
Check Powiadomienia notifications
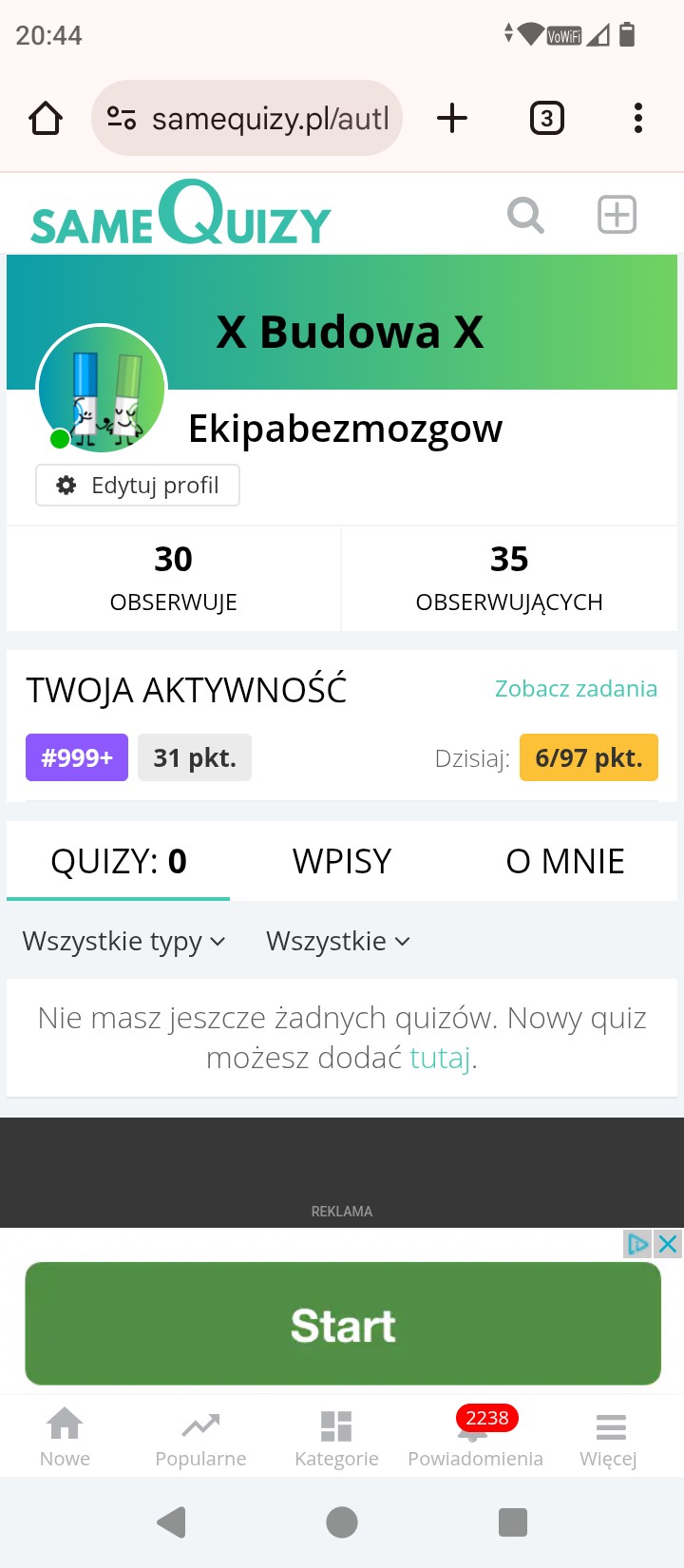[475, 1437]
